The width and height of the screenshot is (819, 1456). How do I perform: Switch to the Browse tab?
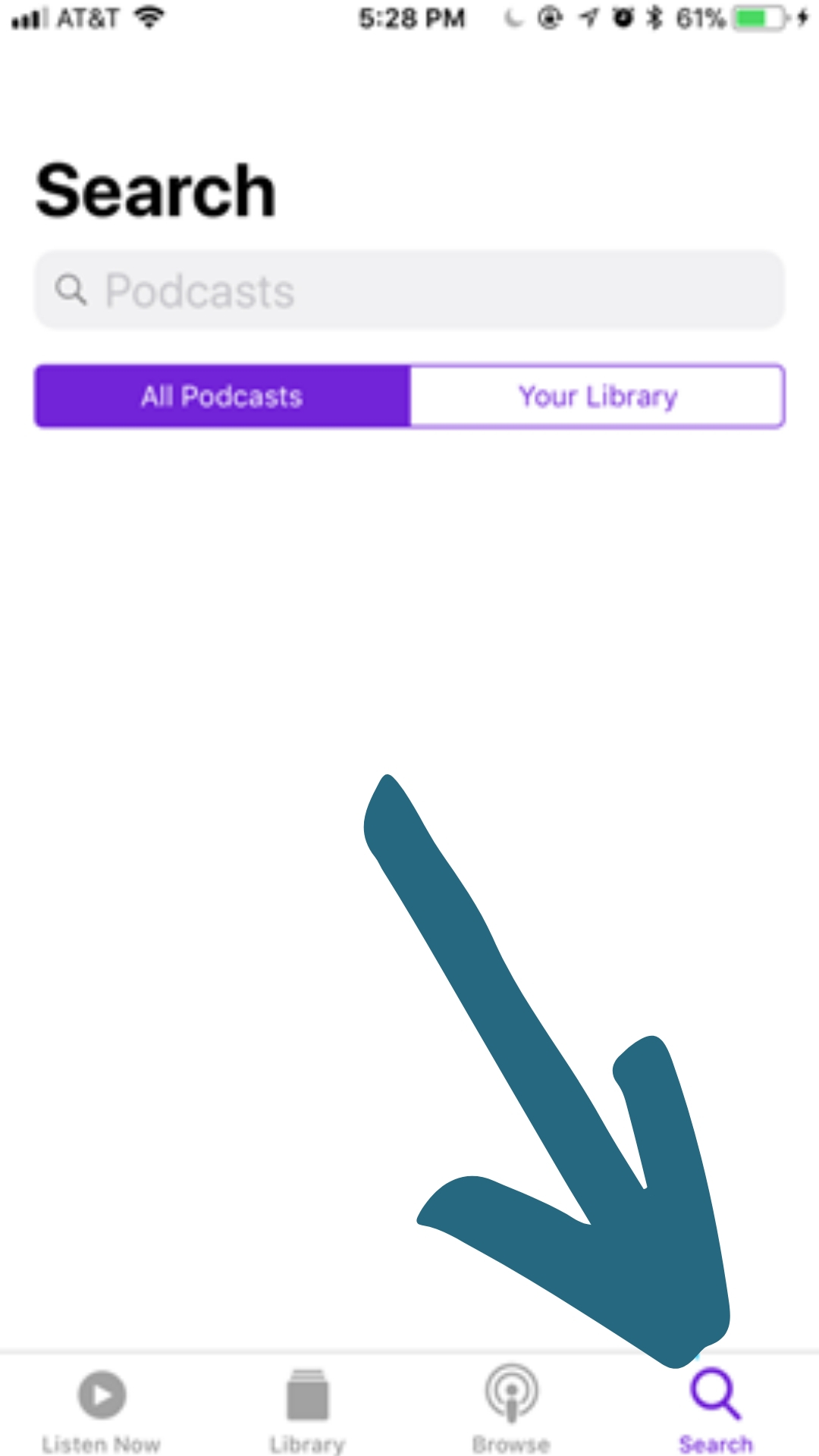(x=511, y=1411)
